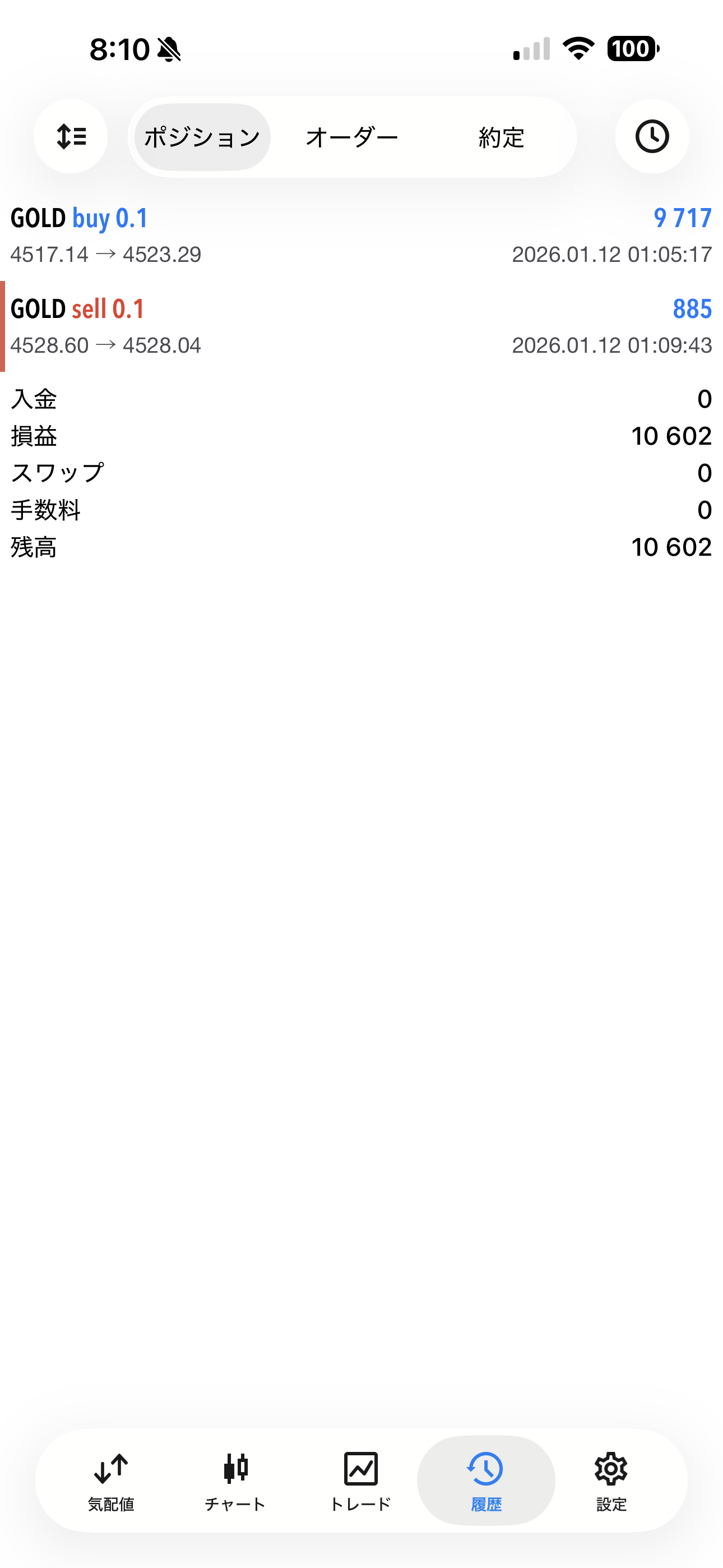723x1568 pixels.
Task: Open the チャート tab
Action: click(x=235, y=1481)
